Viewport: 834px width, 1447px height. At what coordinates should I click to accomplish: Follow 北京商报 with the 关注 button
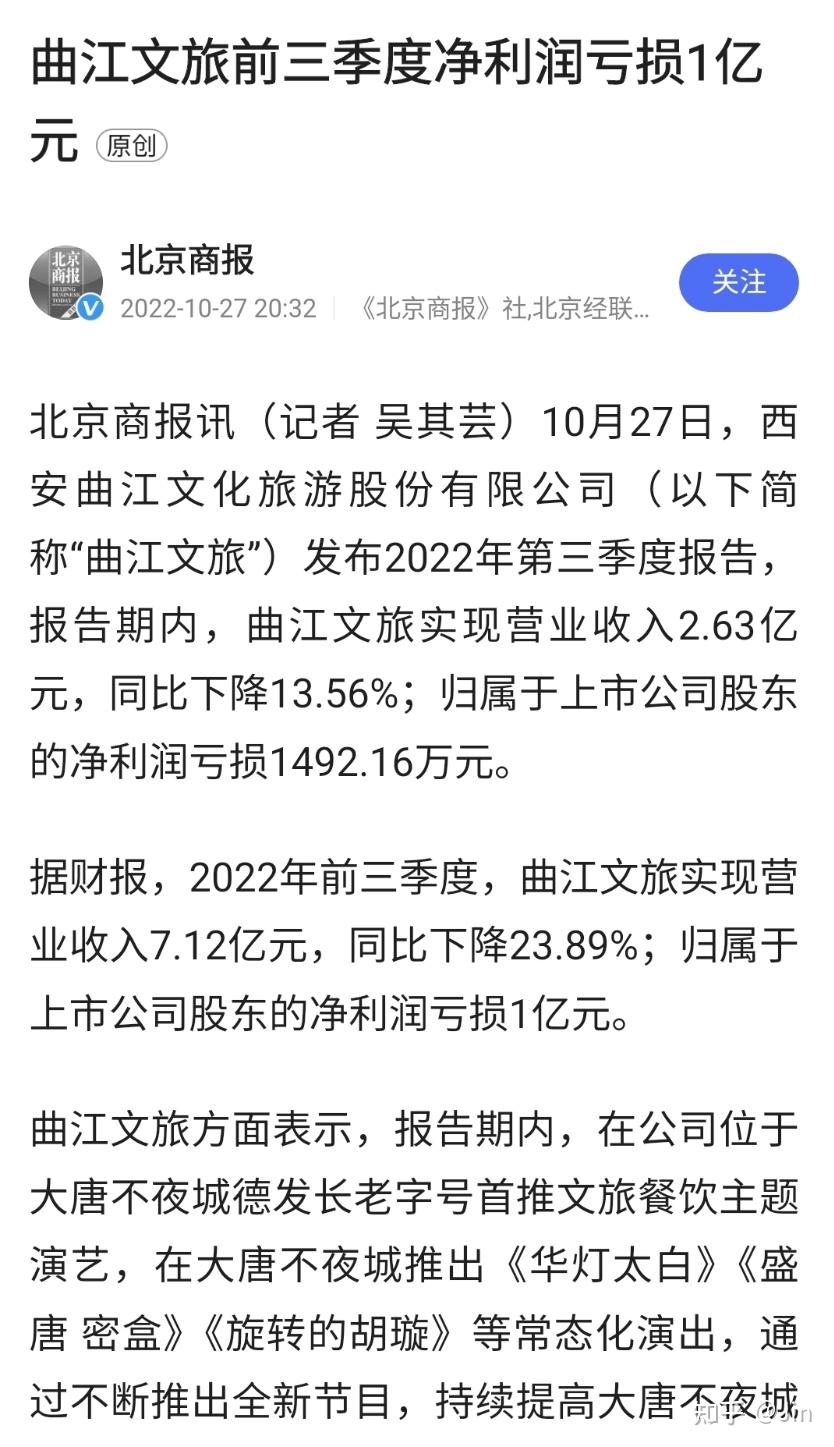[x=738, y=282]
